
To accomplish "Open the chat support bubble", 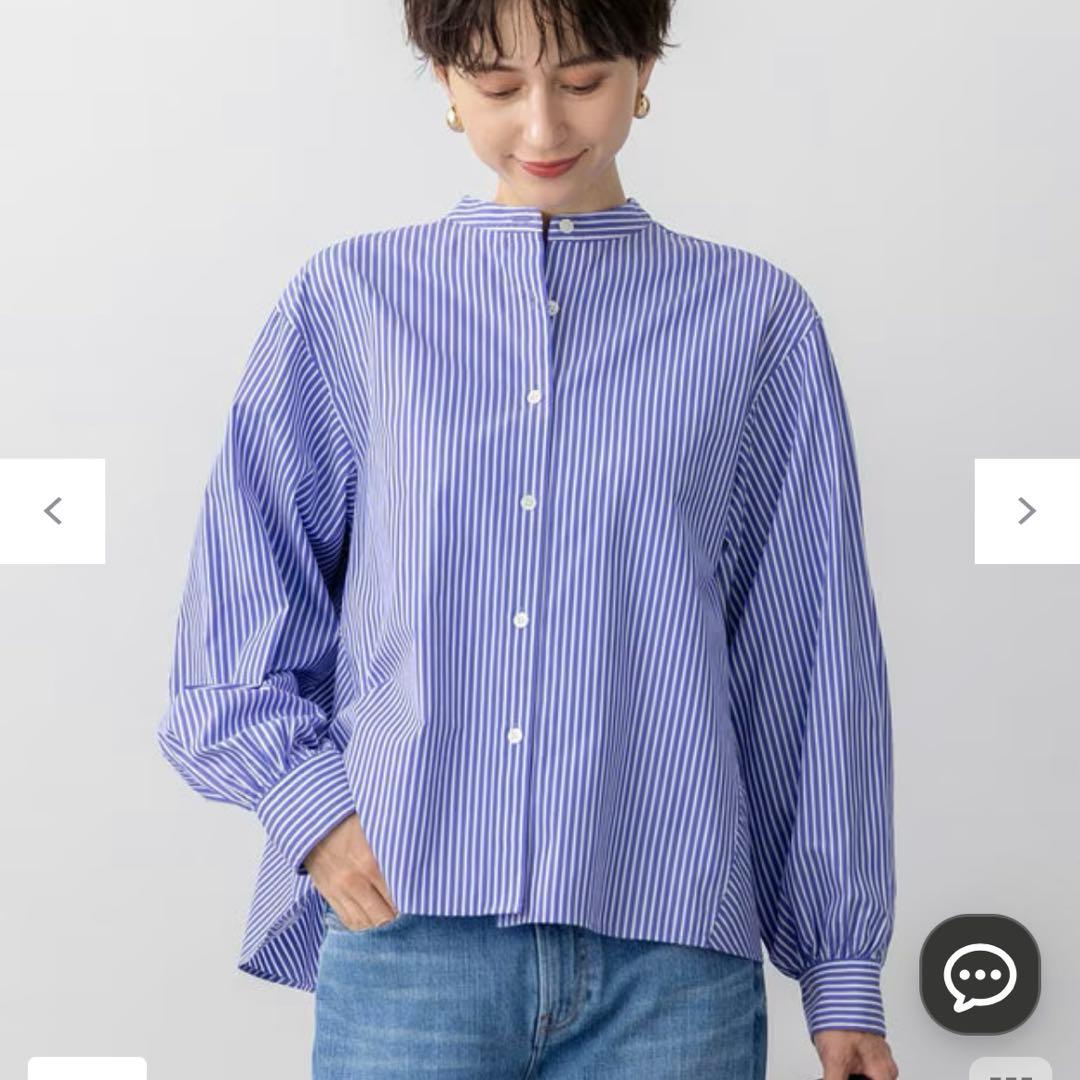I will coord(979,974).
